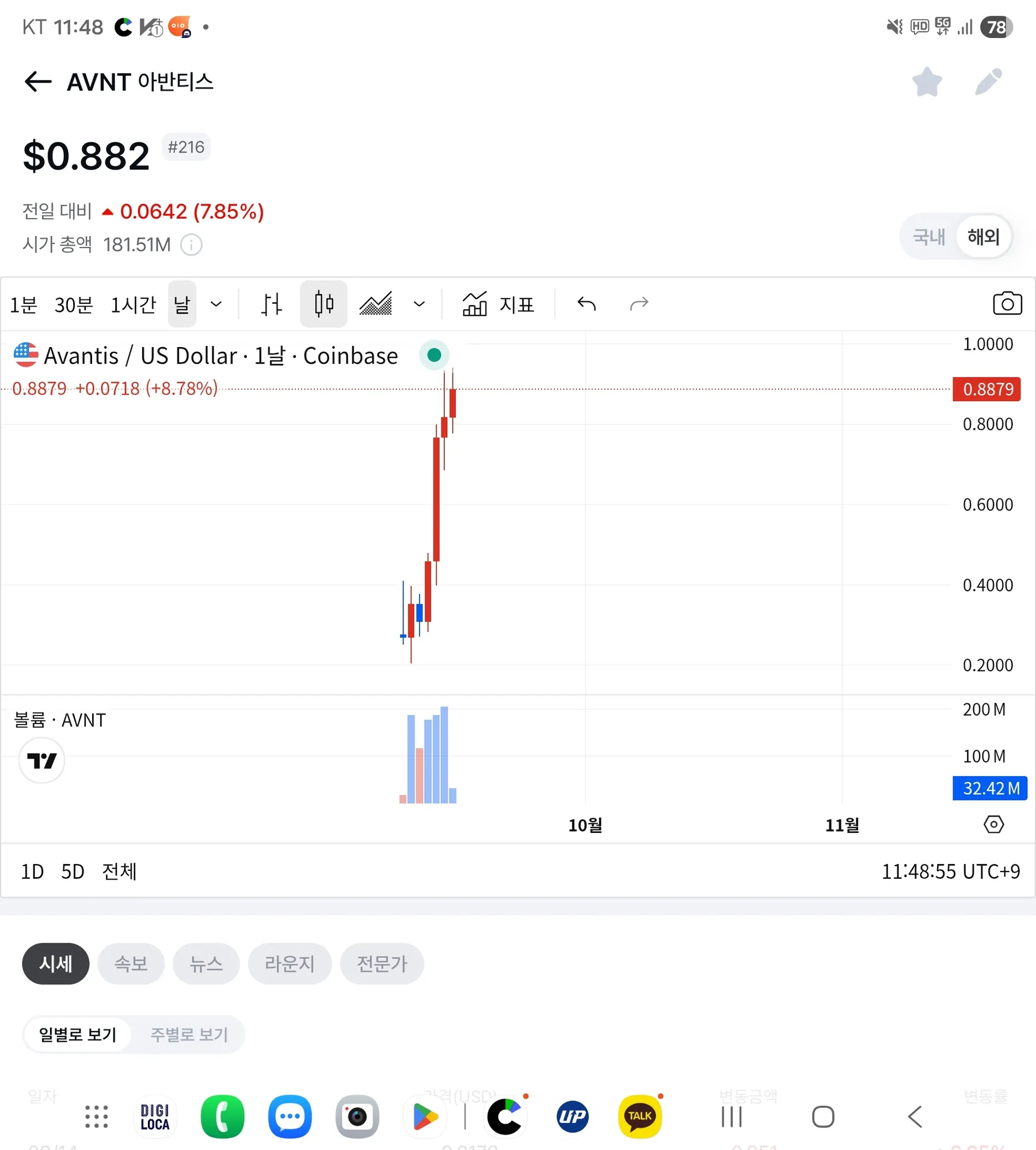Viewport: 1036px width, 1150px height.
Task: Switch to bar chart style
Action: pos(271,304)
